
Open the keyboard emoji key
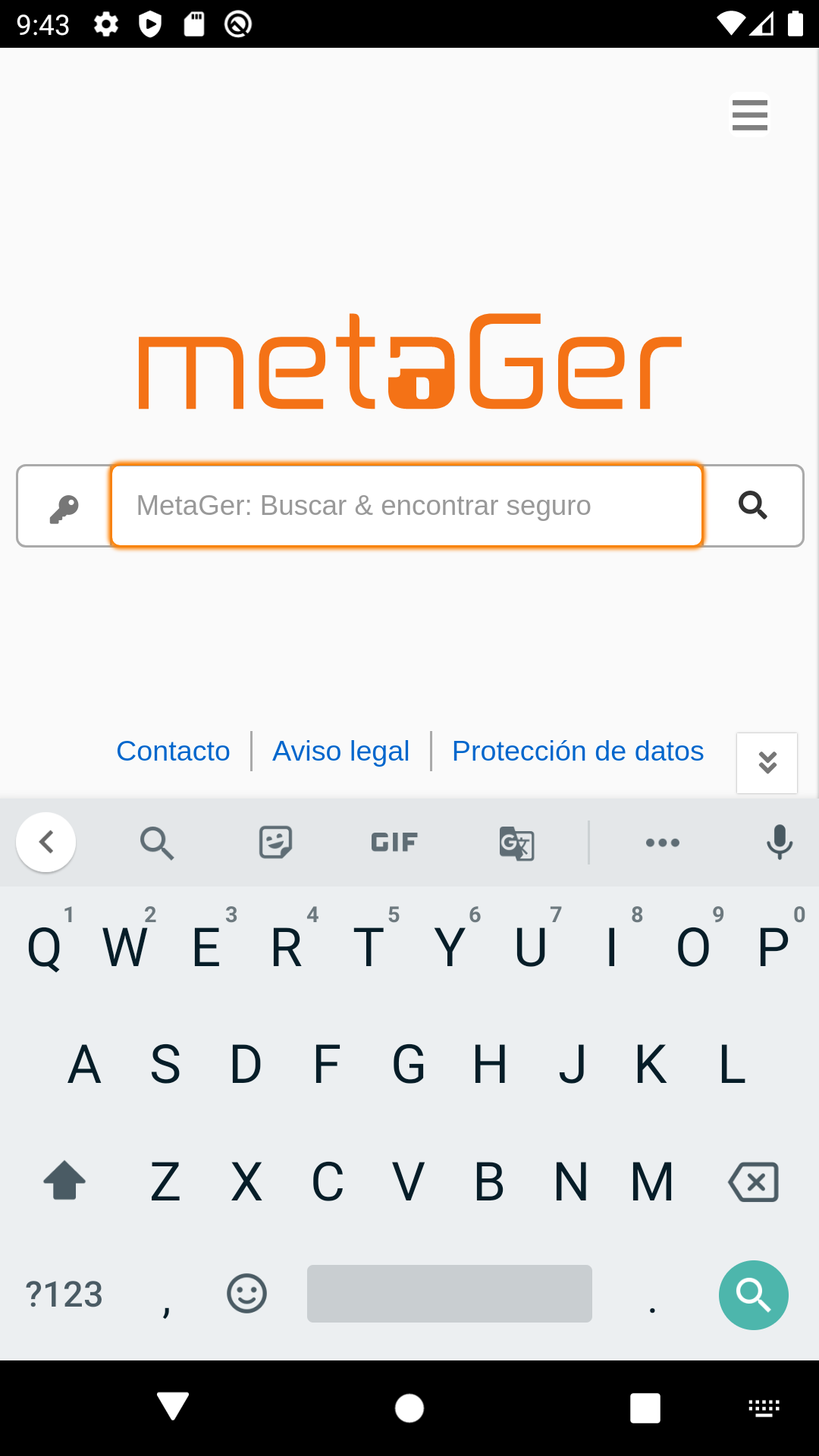(246, 1294)
